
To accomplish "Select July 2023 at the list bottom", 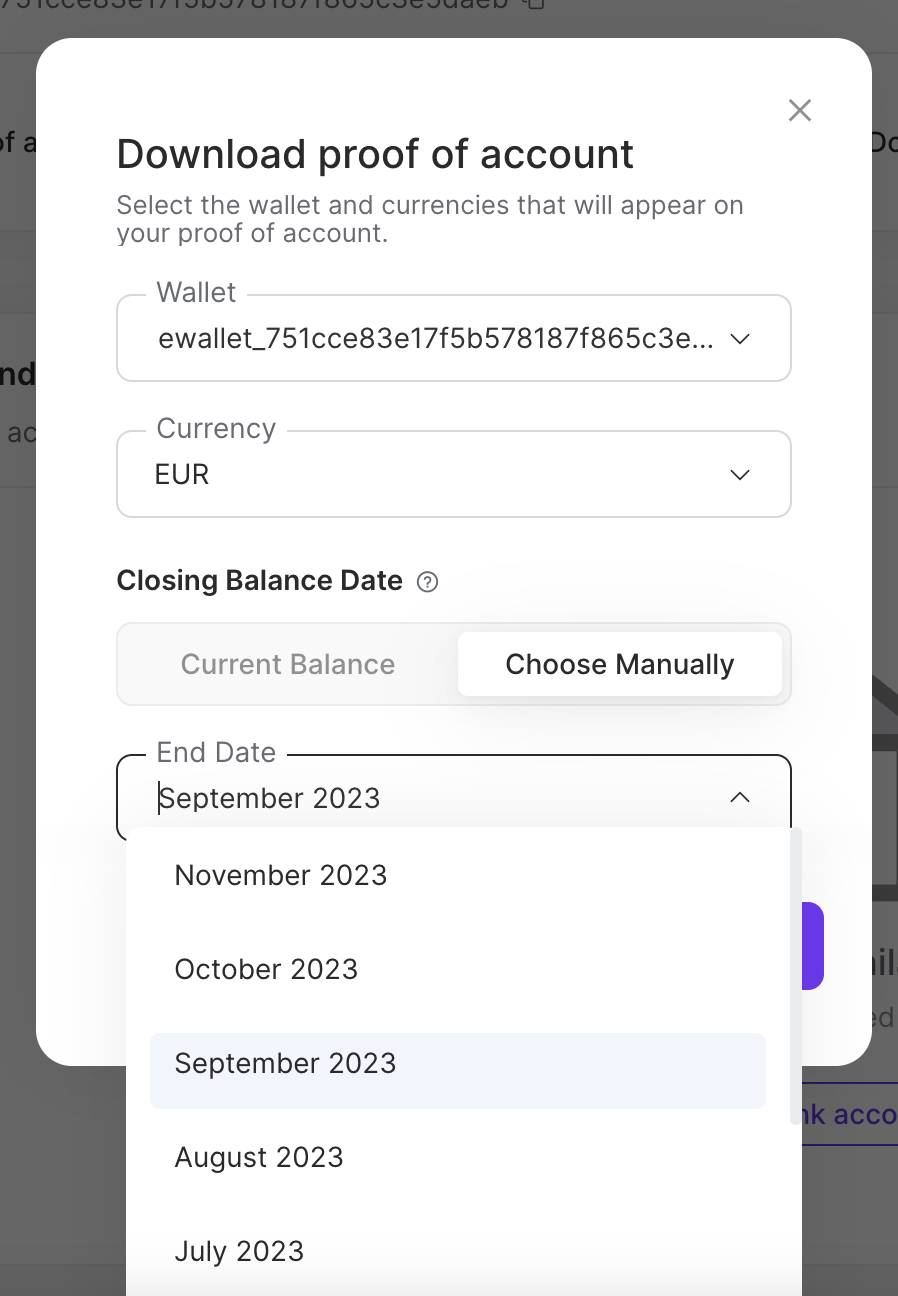I will 239,1251.
